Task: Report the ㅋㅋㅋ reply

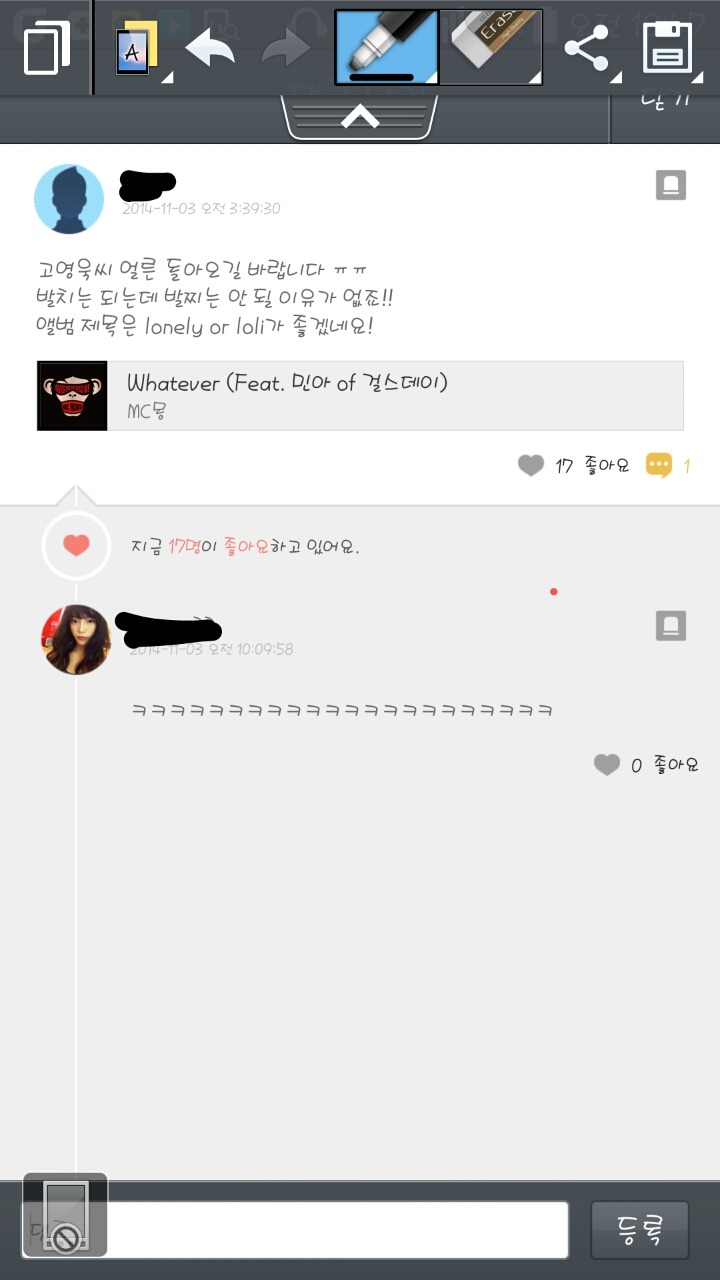Action: point(671,626)
